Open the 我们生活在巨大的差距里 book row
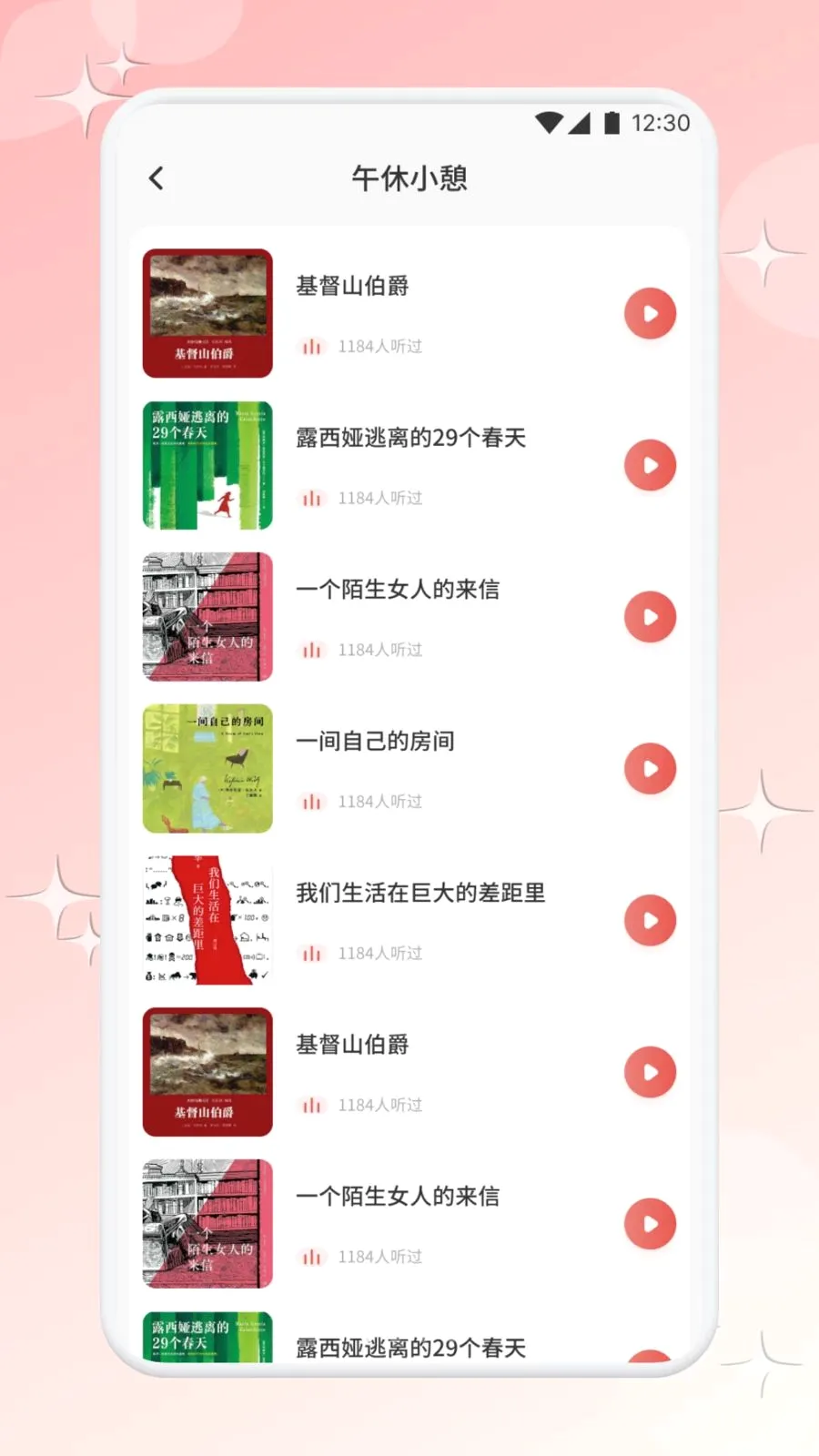 click(409, 921)
